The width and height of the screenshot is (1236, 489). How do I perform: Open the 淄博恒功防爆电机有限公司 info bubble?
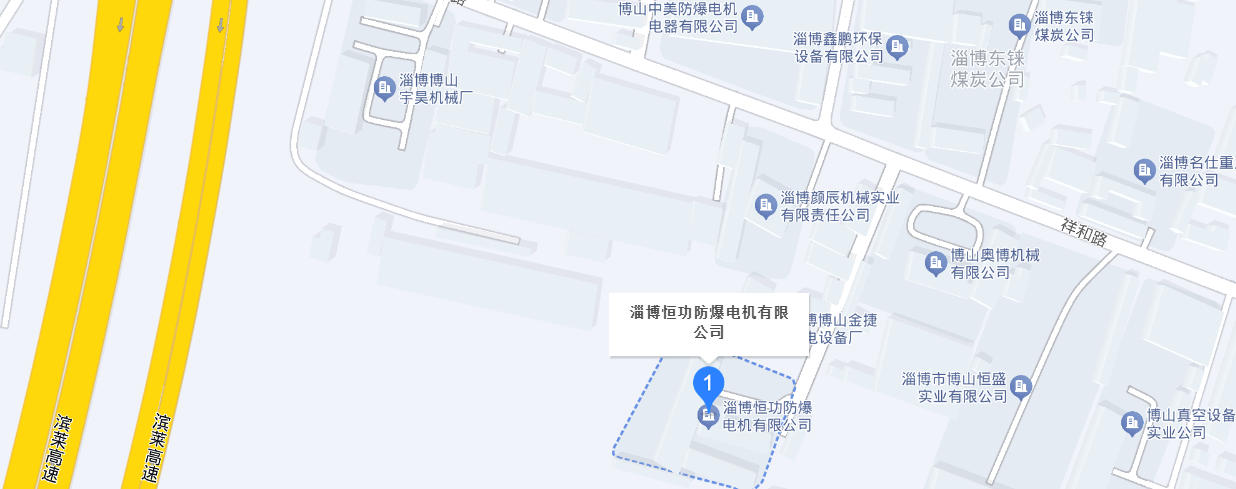click(708, 322)
